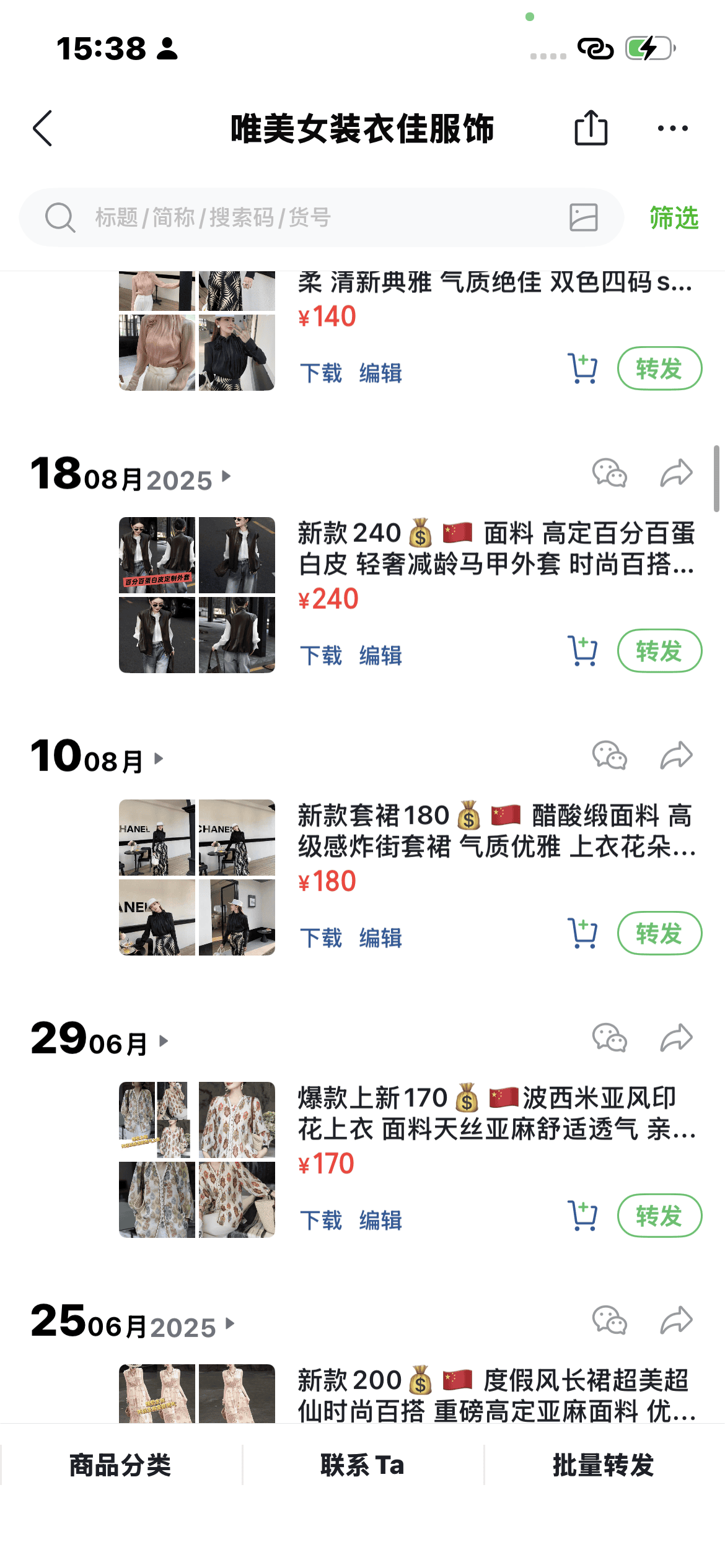Forward the ¥180 skirt set with 转发
725x1568 pixels.
pyautogui.click(x=659, y=933)
